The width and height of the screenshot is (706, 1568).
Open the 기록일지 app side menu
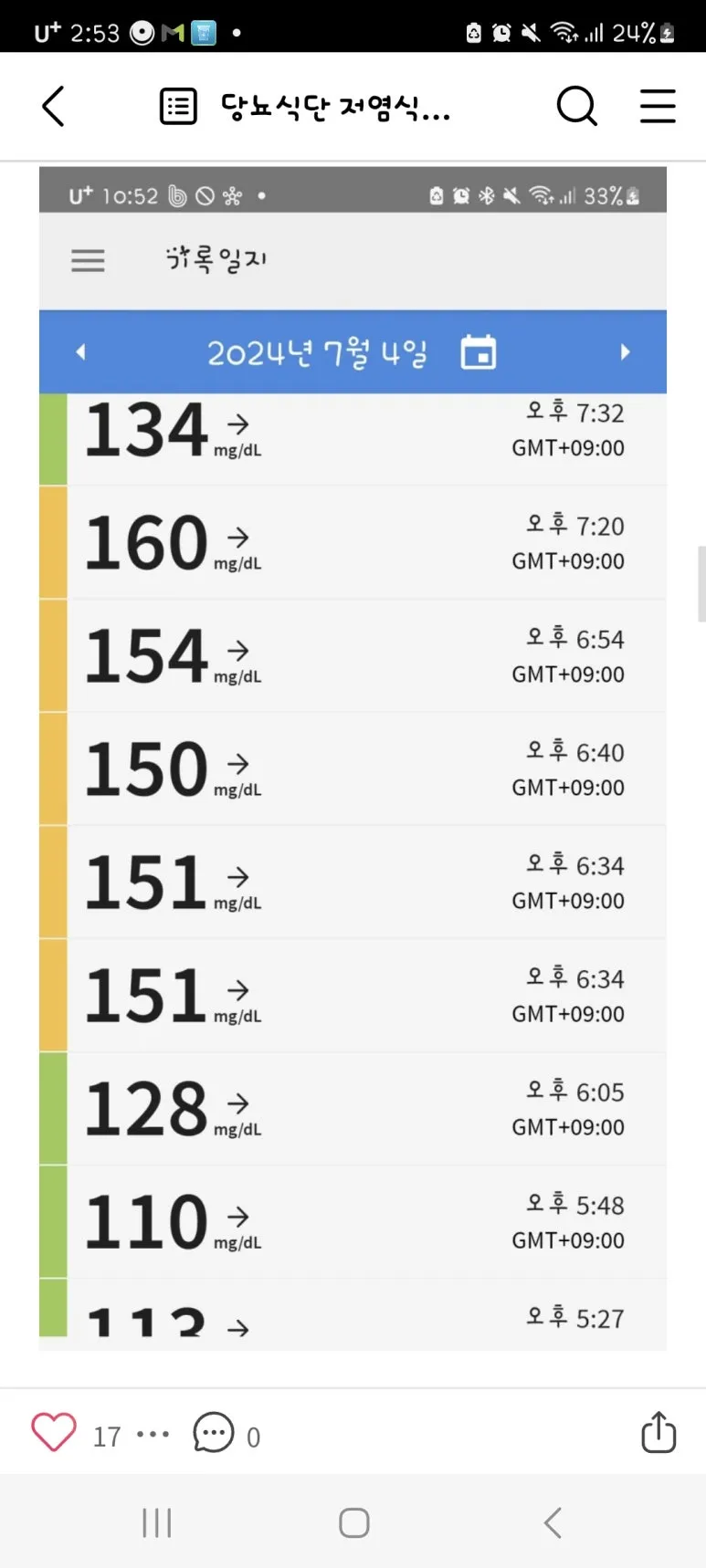point(88,260)
